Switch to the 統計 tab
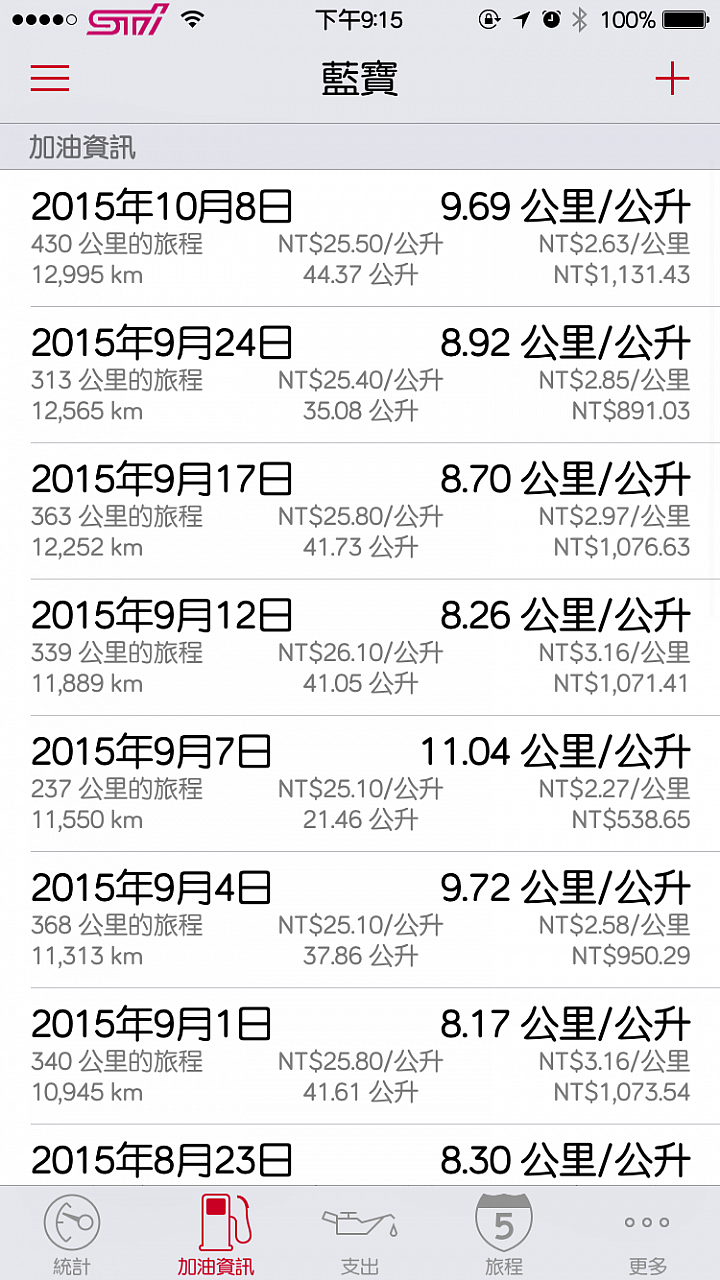720x1280 pixels. pyautogui.click(x=72, y=1234)
